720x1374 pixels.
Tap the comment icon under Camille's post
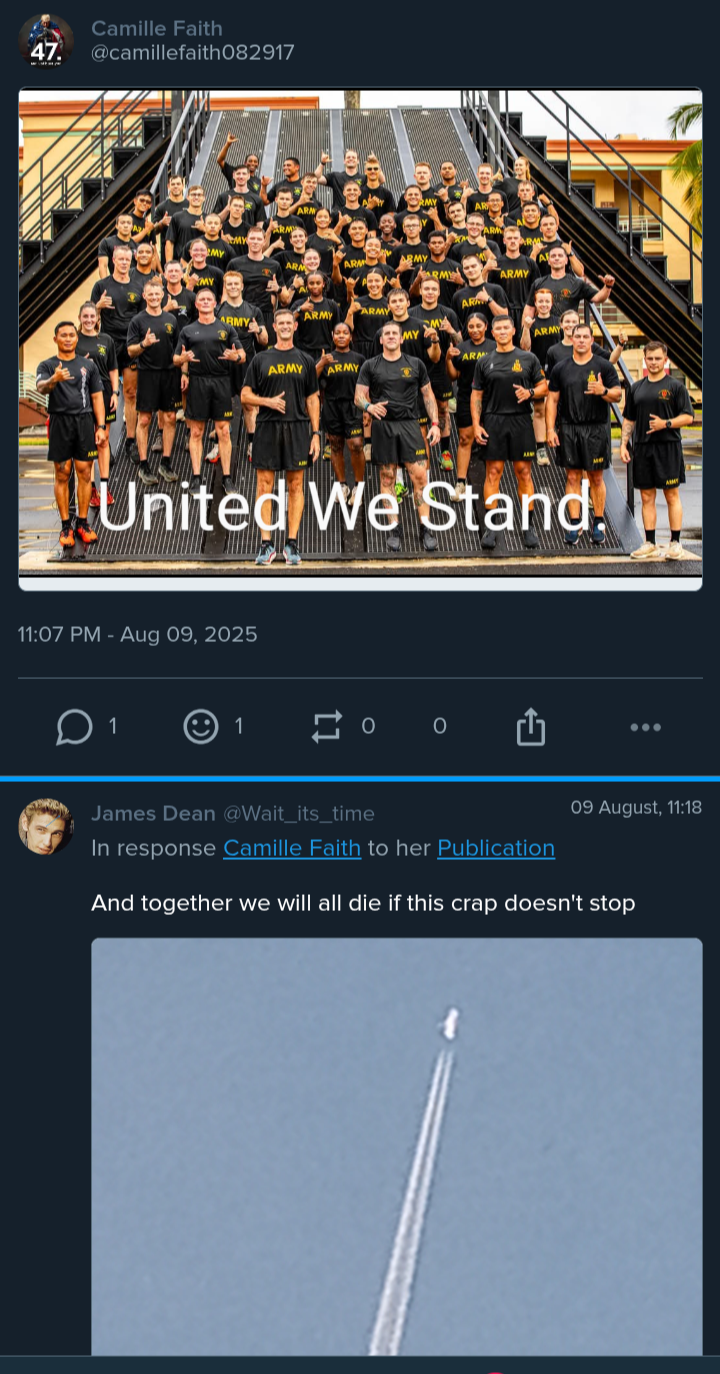(75, 727)
